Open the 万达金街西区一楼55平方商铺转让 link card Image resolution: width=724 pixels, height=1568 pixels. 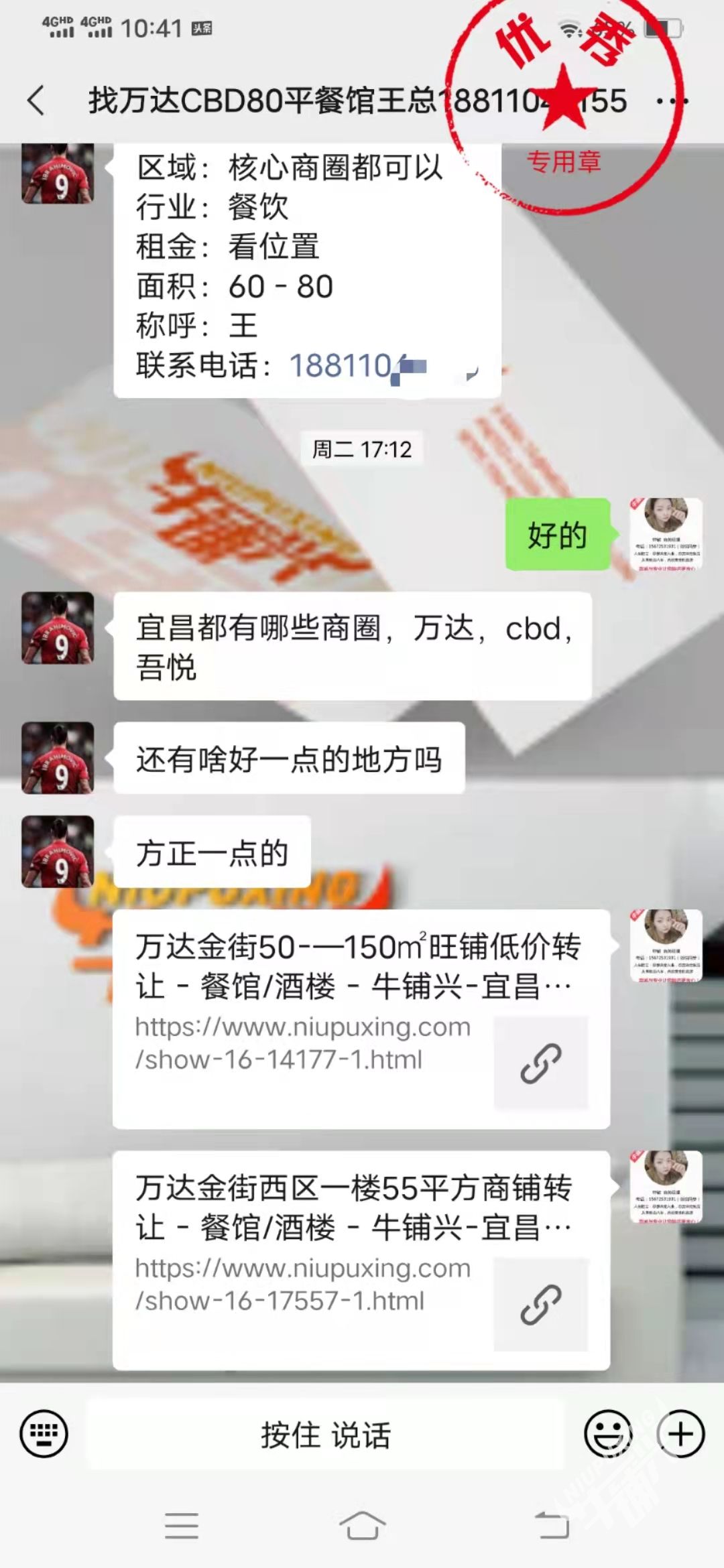point(361,1260)
